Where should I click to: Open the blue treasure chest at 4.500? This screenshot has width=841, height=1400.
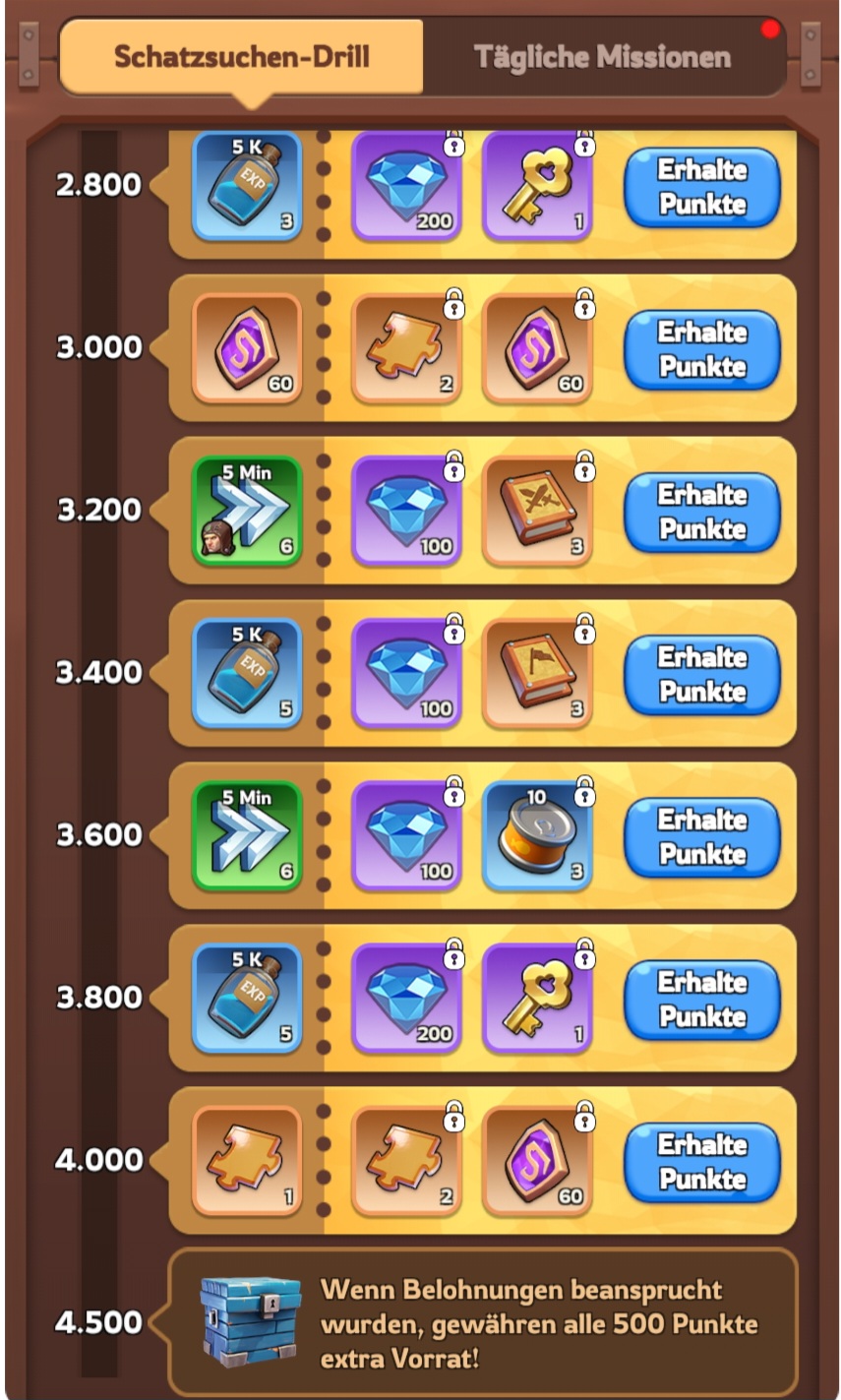pyautogui.click(x=250, y=1319)
